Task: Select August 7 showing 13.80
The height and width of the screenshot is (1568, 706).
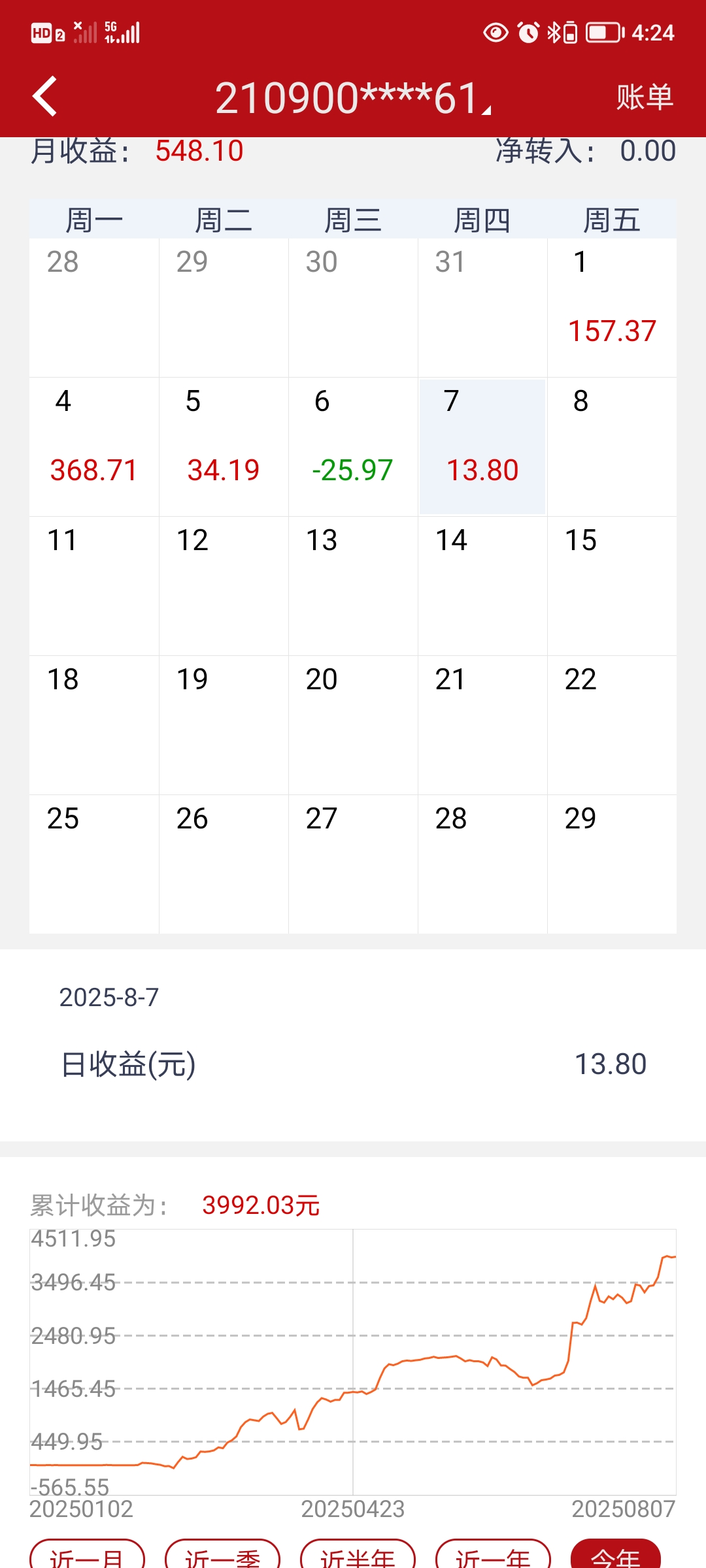Action: (482, 447)
